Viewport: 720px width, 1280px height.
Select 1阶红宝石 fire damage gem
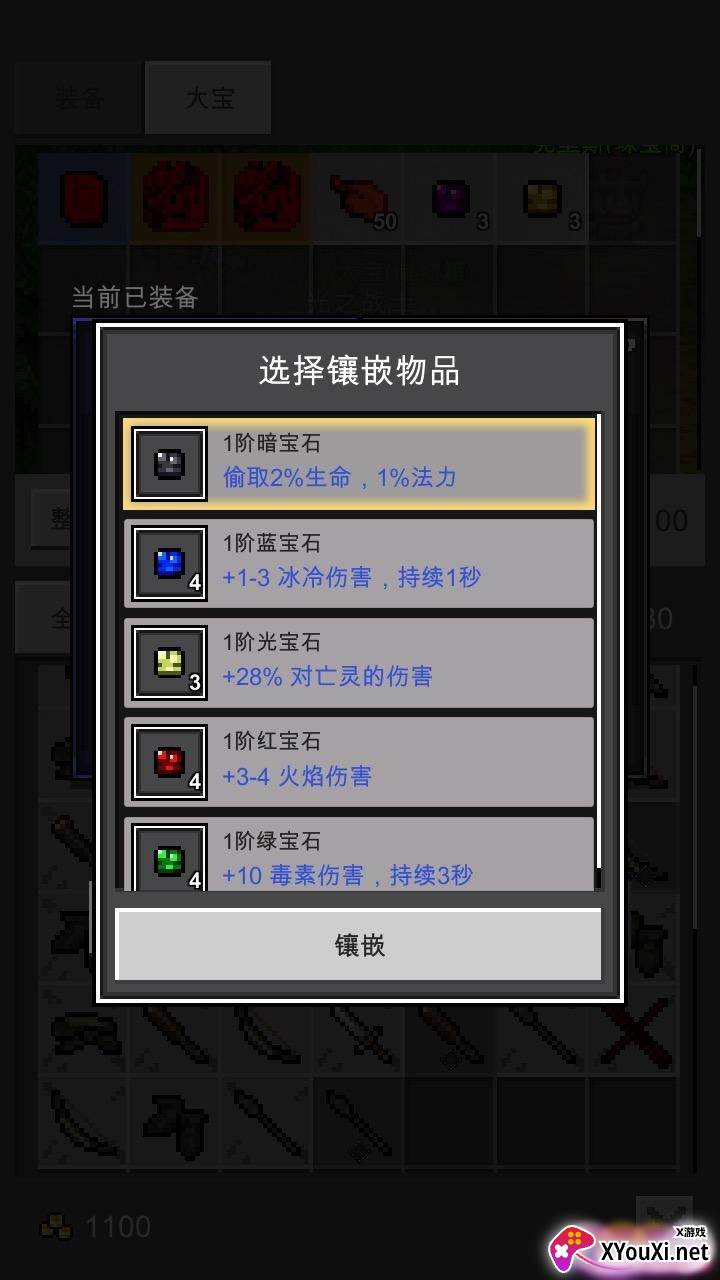[359, 762]
